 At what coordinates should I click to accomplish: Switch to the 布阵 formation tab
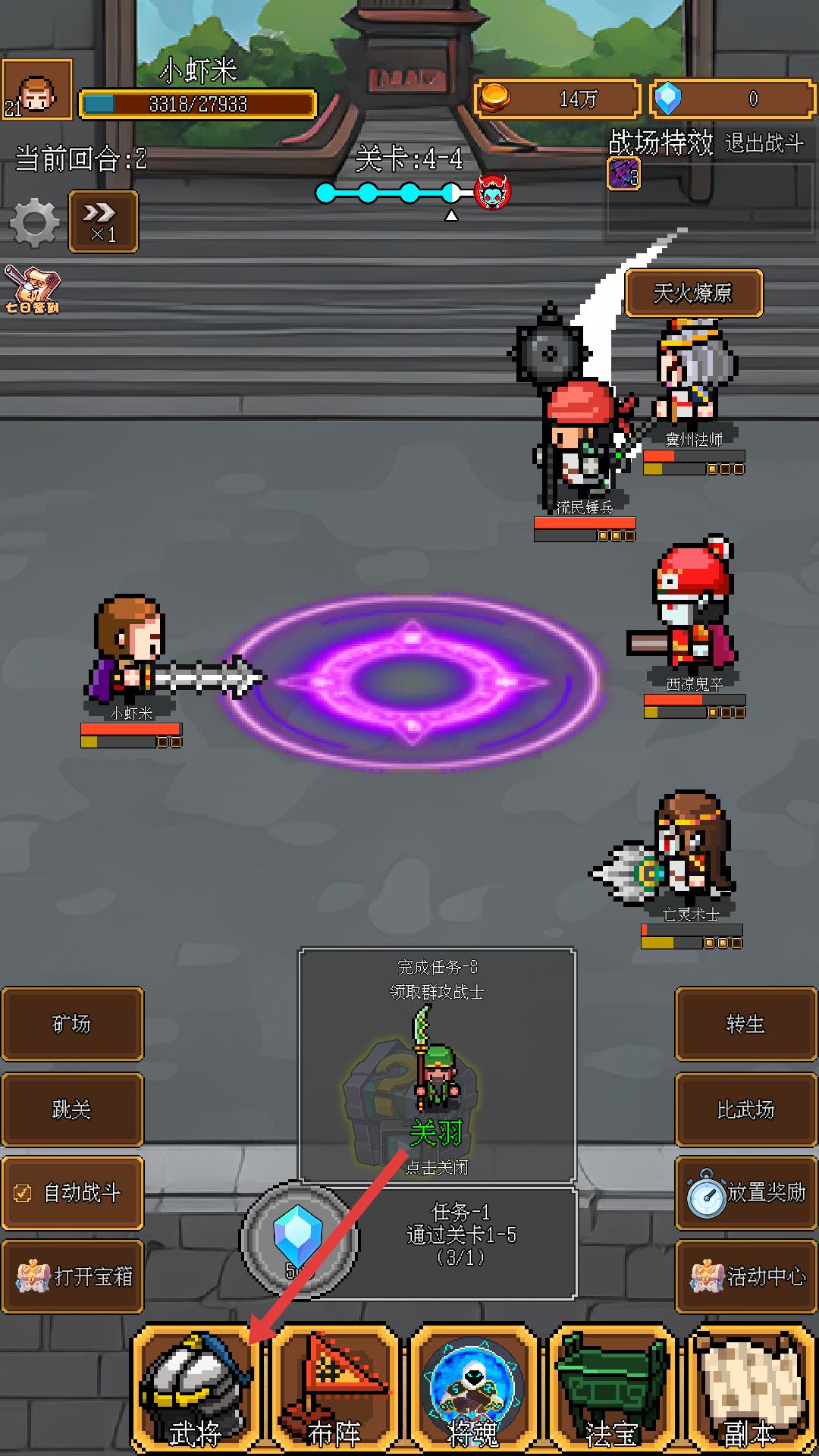(x=334, y=1390)
